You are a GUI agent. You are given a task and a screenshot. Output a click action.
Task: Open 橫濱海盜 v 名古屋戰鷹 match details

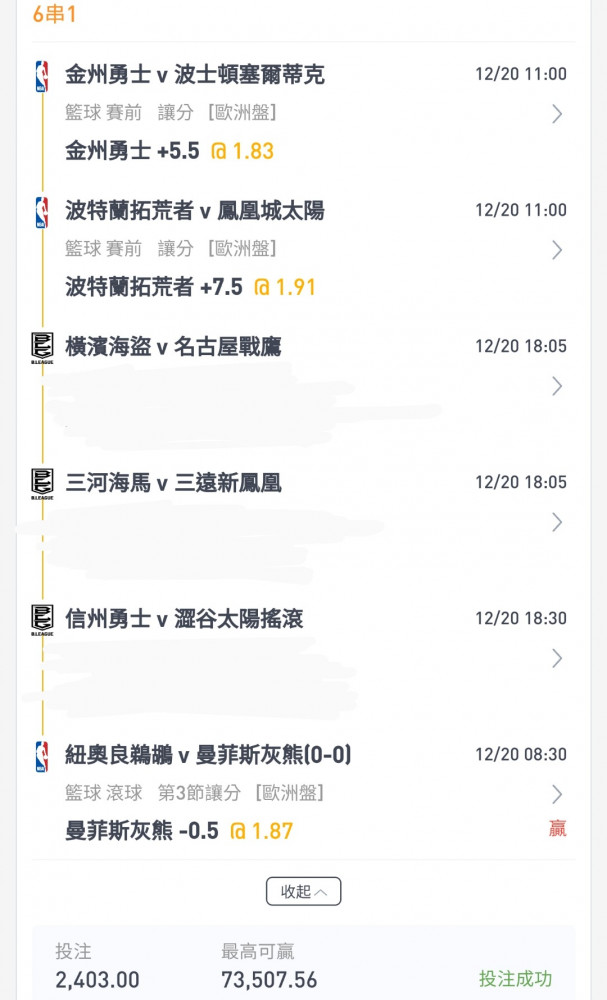[x=557, y=386]
